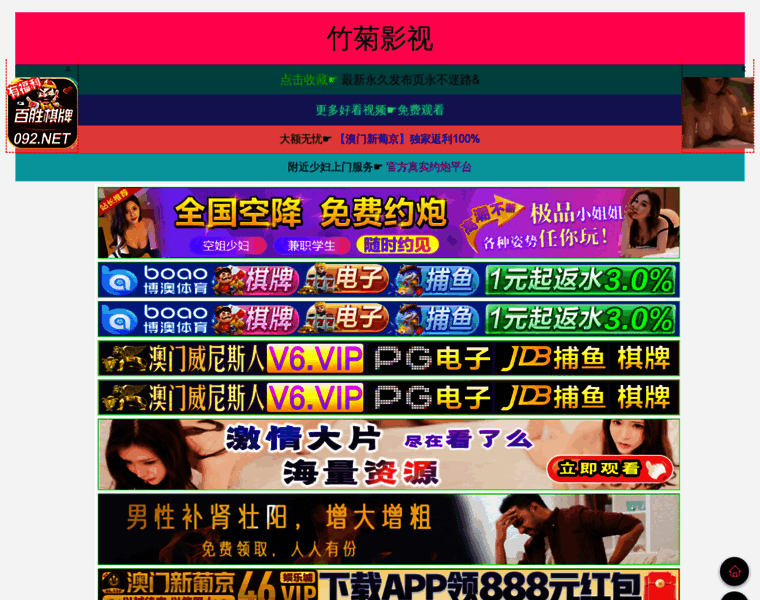Follow the 更多好看视频 免费观看 link

(379, 110)
